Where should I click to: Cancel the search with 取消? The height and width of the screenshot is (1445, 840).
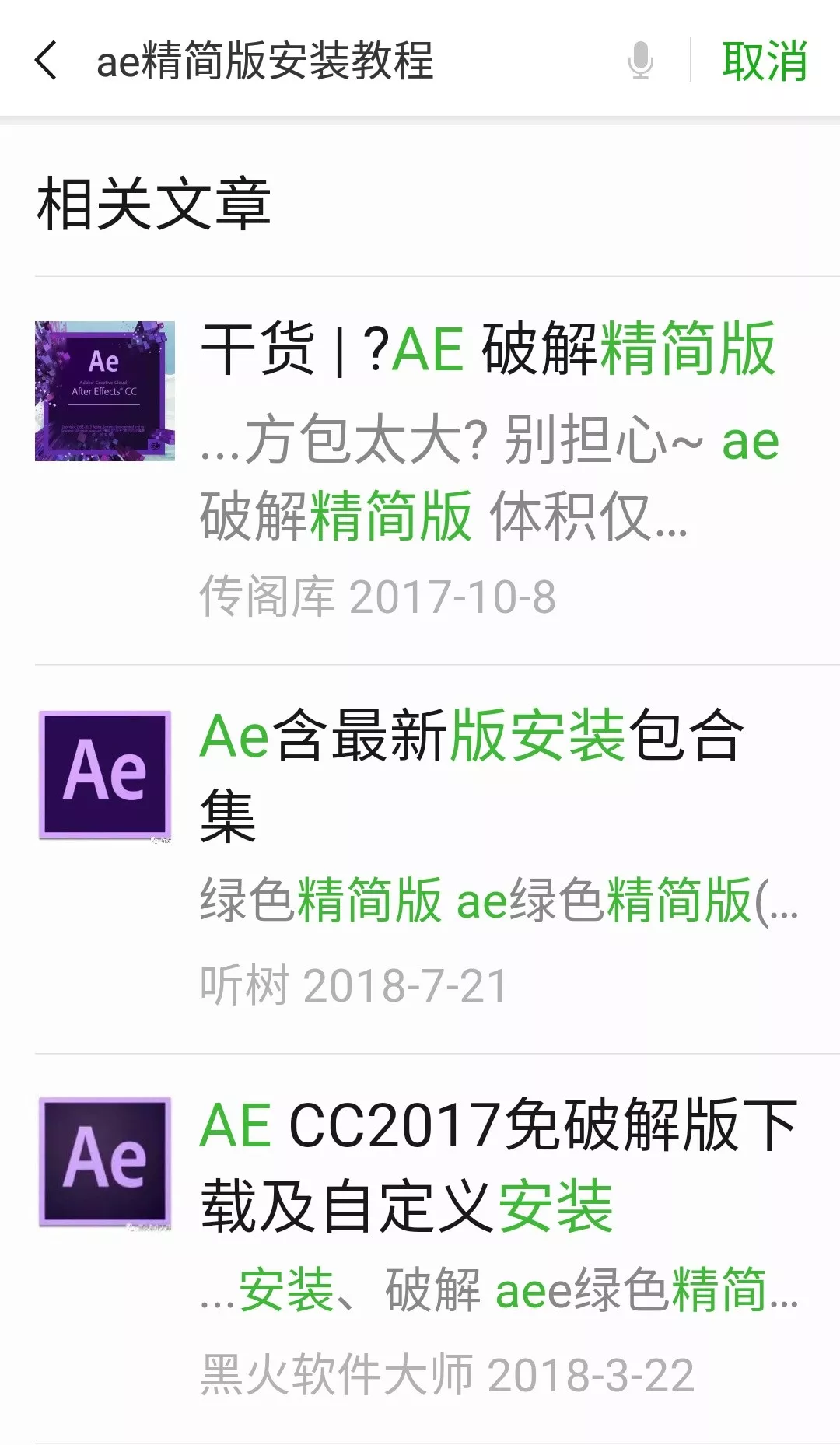tap(764, 61)
